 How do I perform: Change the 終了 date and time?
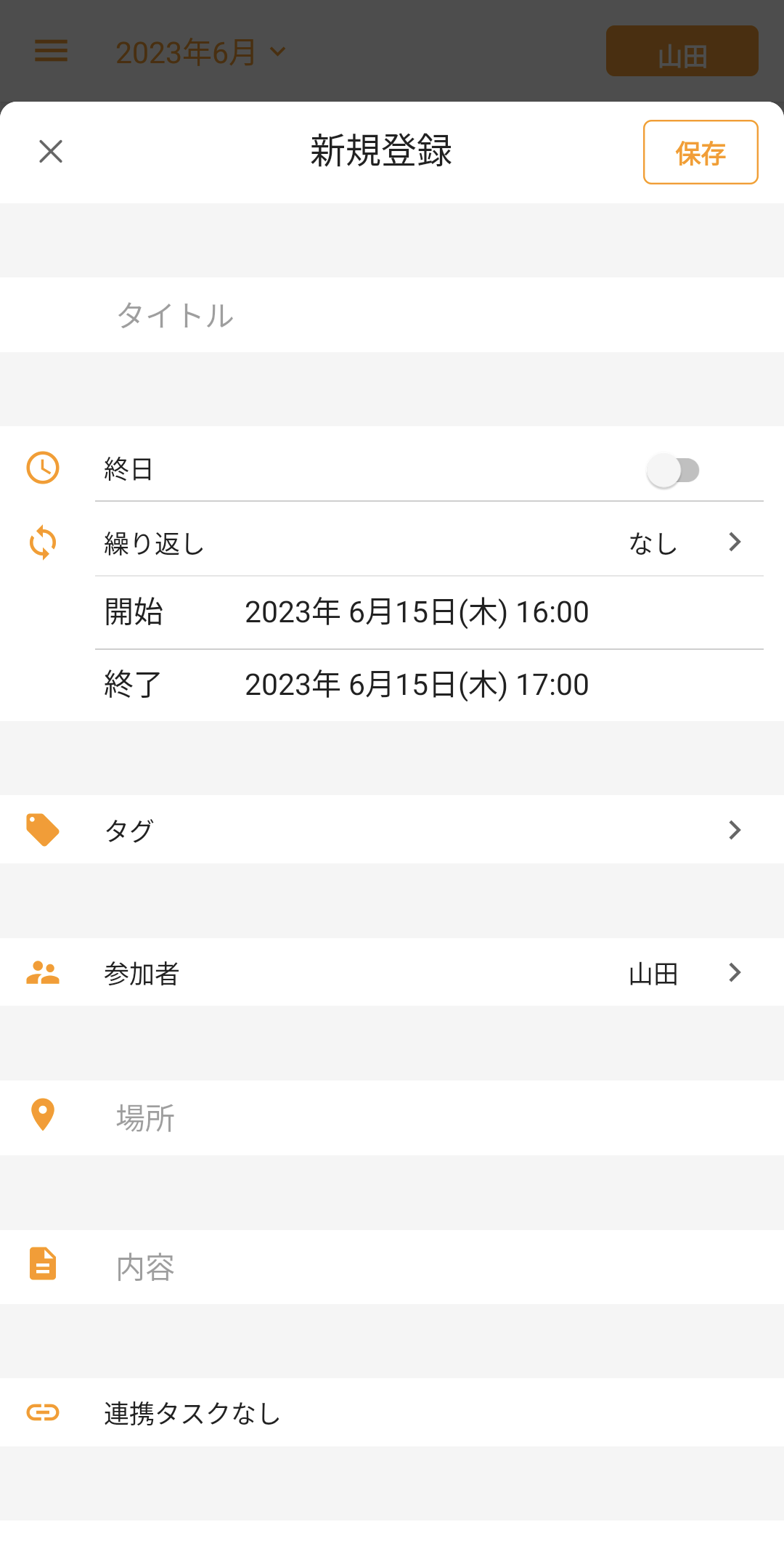click(x=417, y=685)
